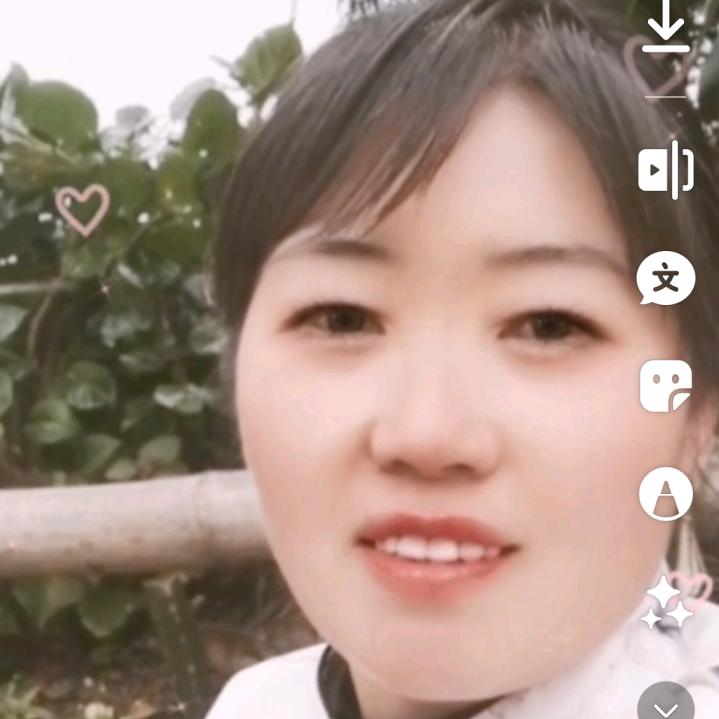Collapse the side toolbar with the chevron

666,702
